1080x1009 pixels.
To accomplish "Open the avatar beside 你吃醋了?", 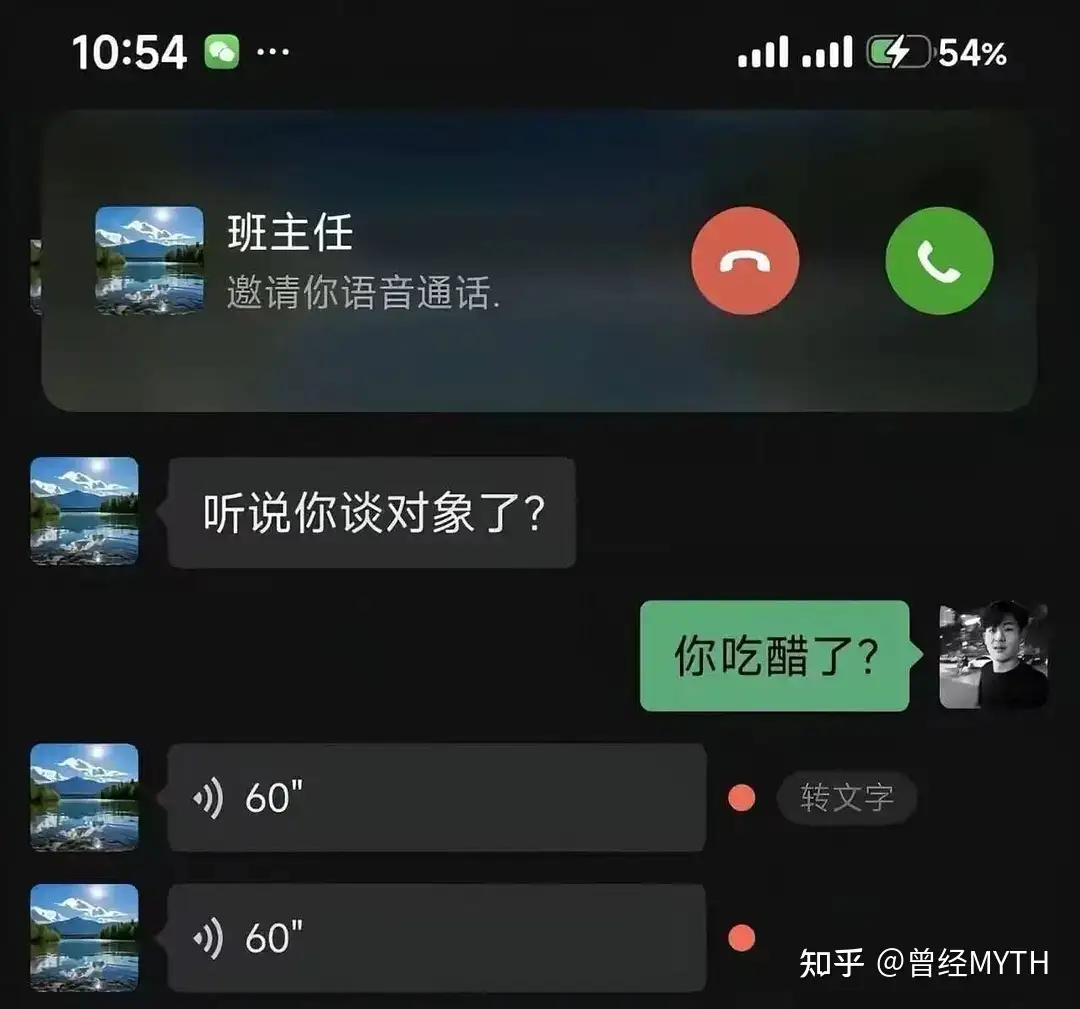I will 993,655.
